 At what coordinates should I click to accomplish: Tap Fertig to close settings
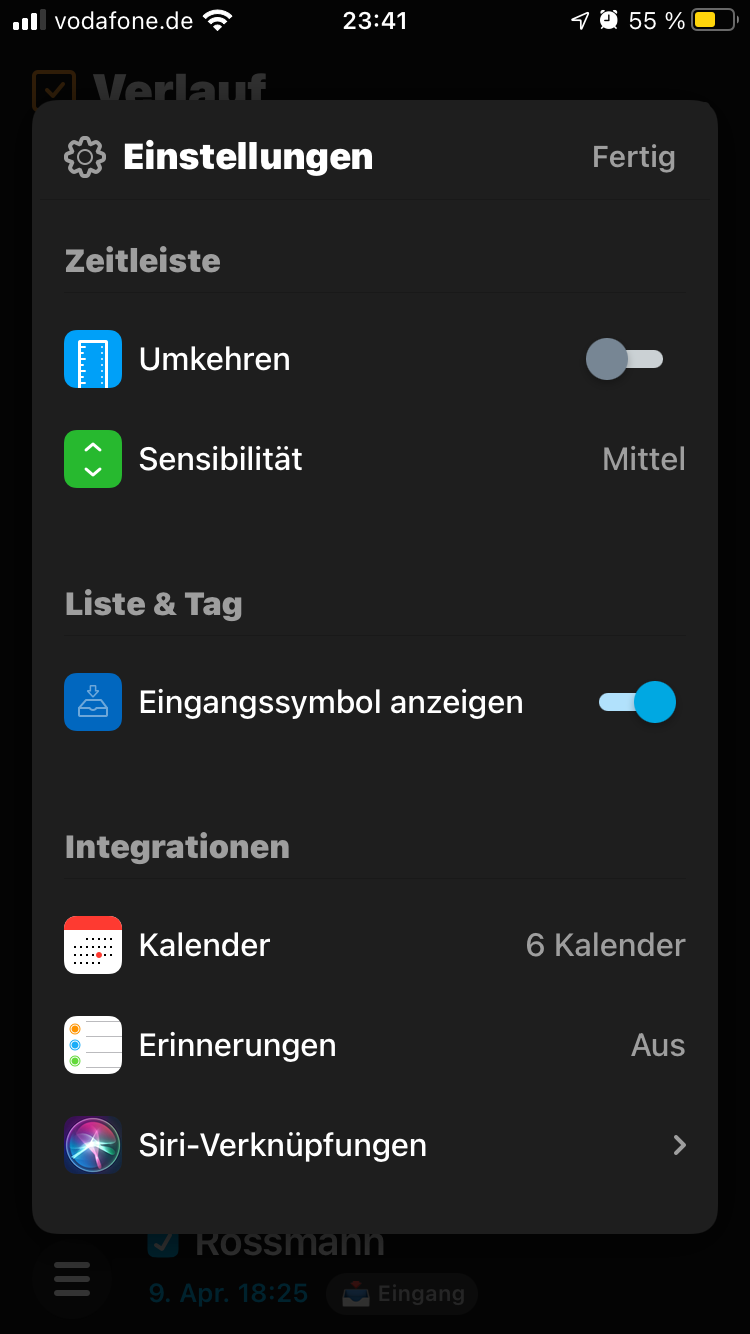tap(633, 157)
